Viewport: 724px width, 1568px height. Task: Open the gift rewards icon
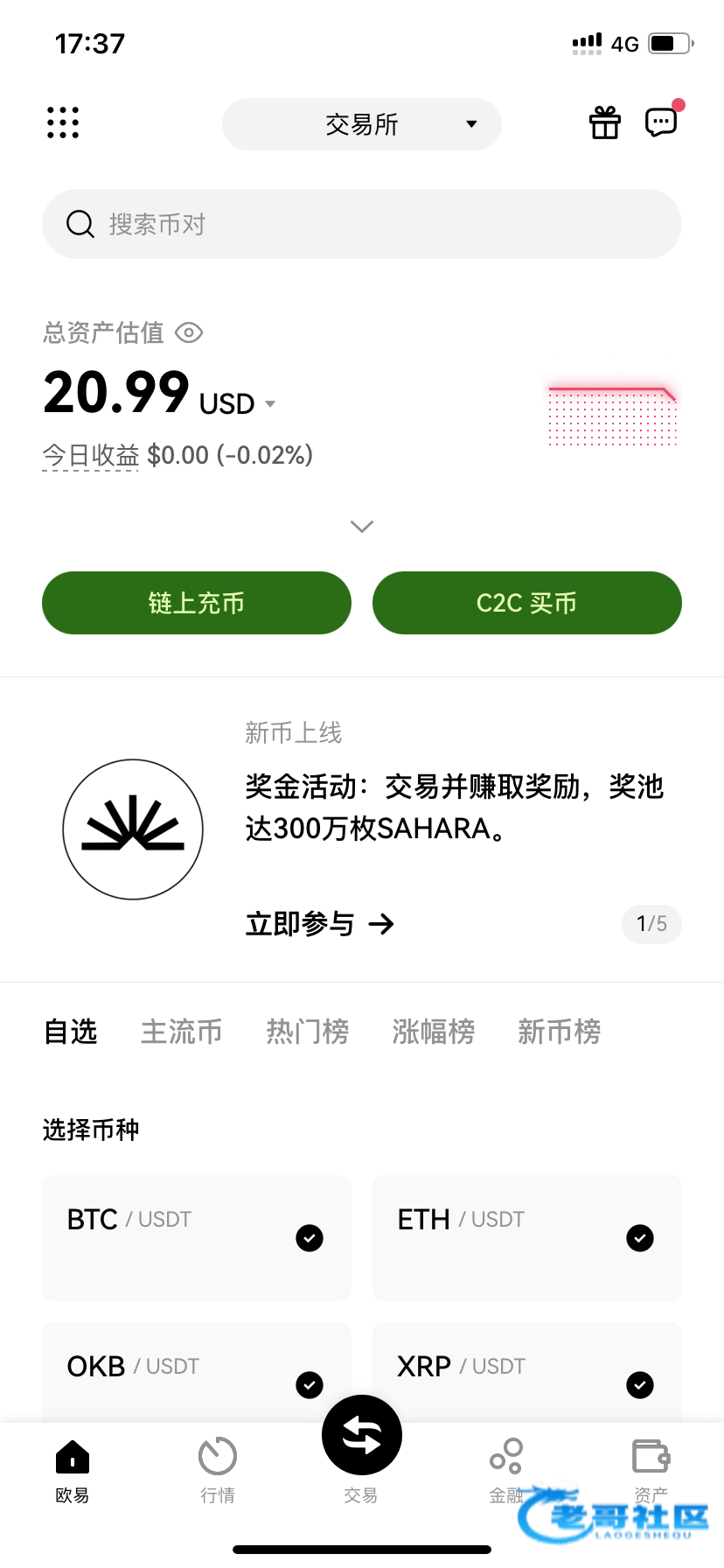tap(605, 122)
